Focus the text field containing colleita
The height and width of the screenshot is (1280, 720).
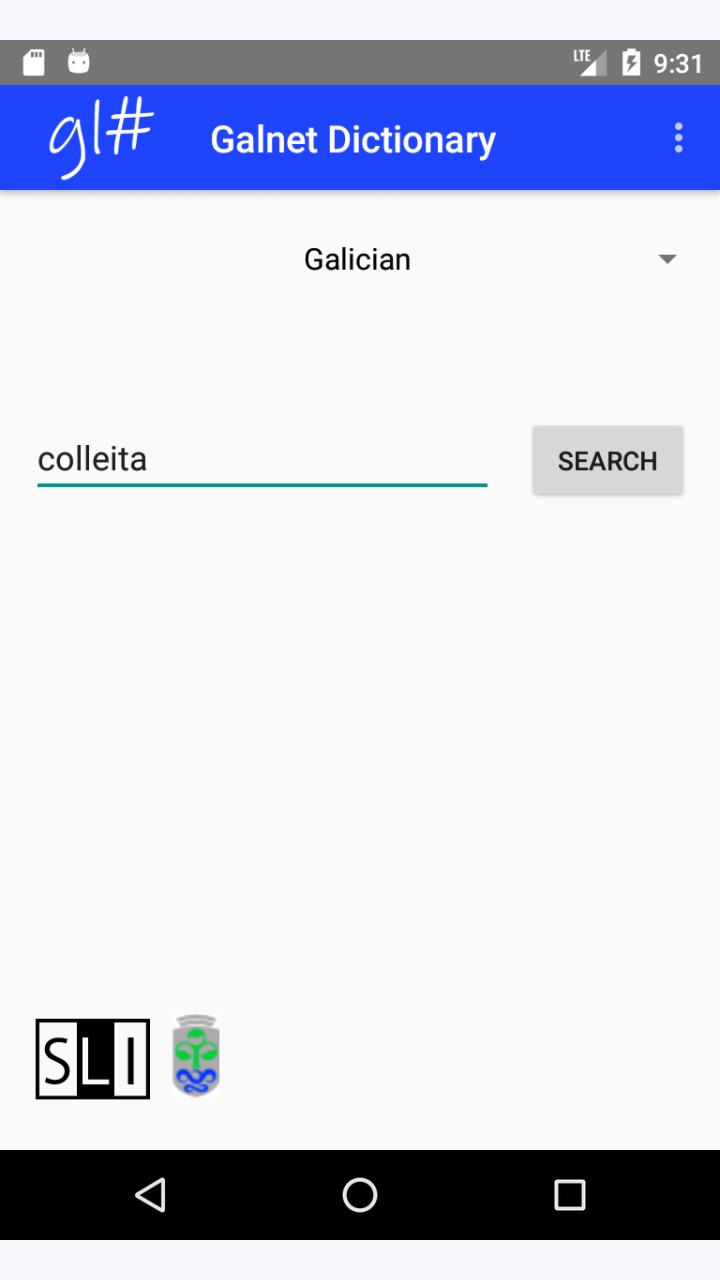click(x=262, y=460)
